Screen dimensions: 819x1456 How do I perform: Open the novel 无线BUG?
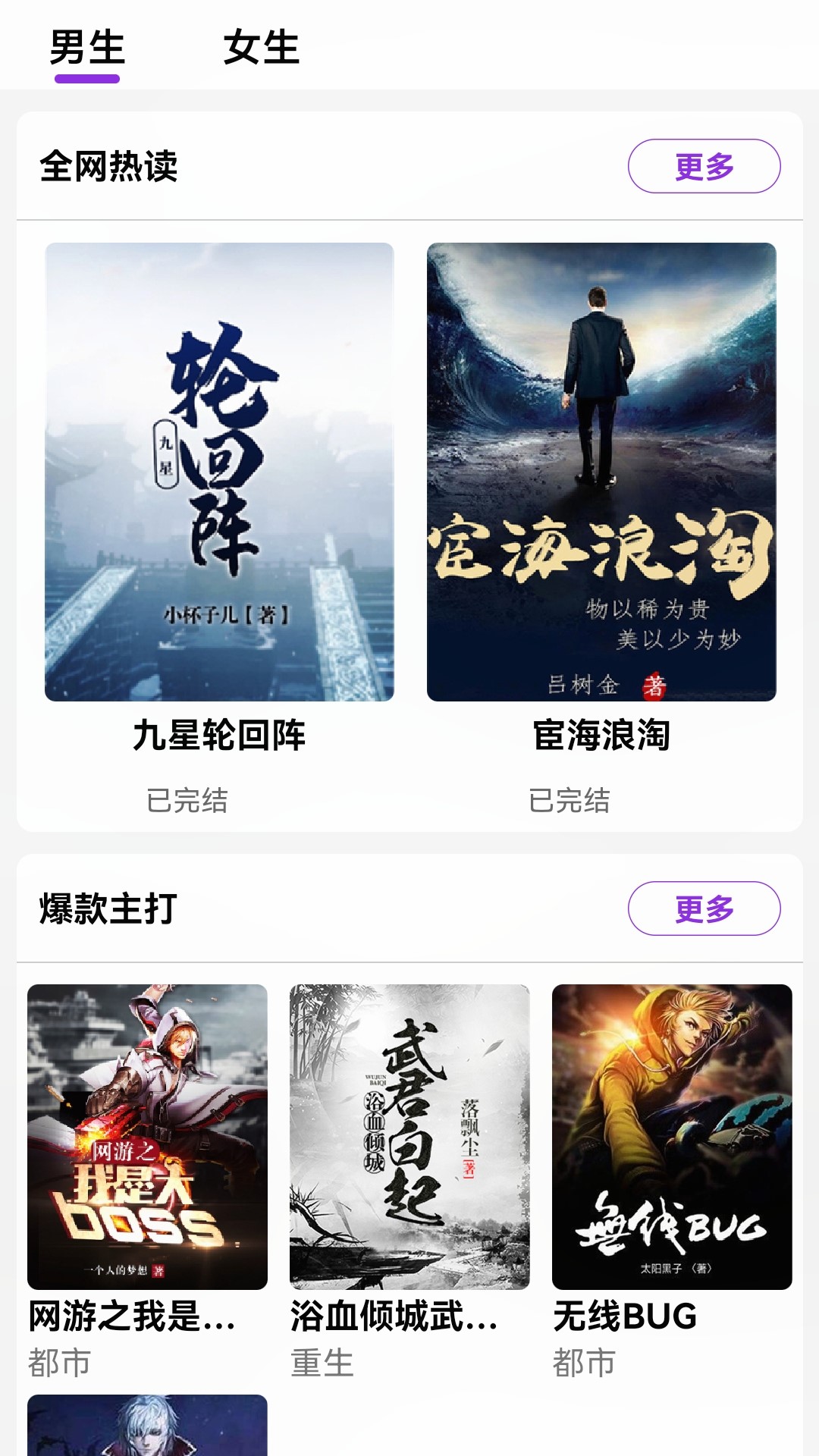click(x=672, y=1137)
